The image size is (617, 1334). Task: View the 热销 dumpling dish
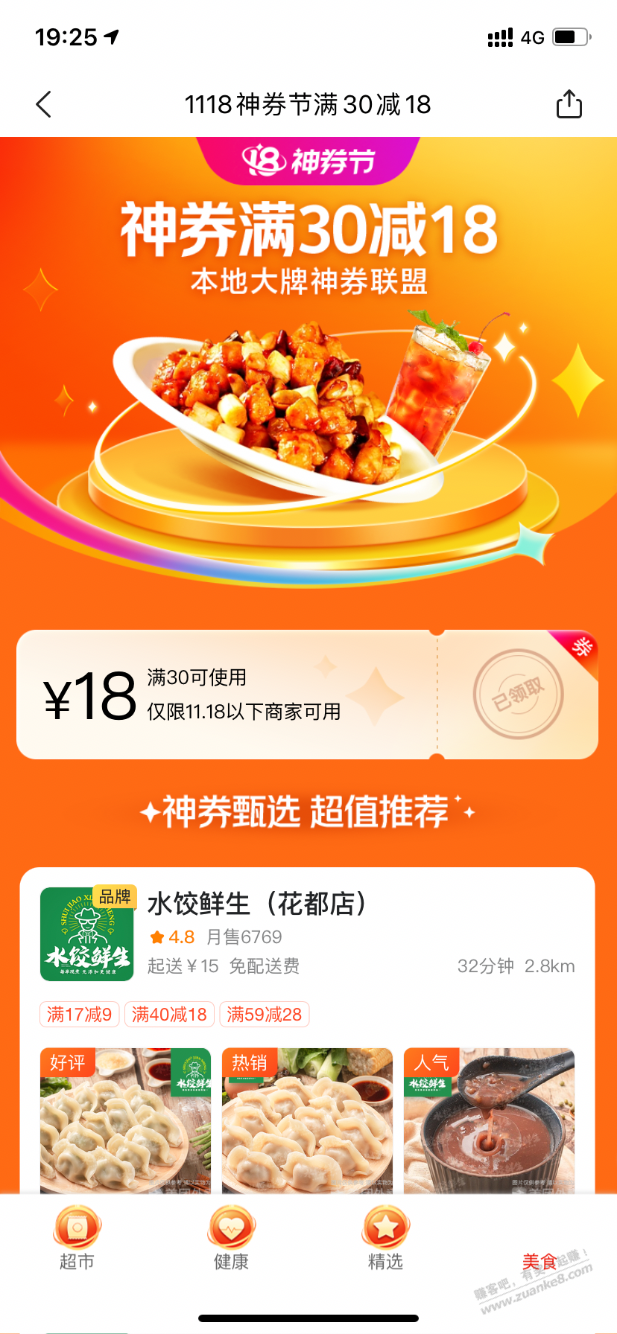[307, 1120]
